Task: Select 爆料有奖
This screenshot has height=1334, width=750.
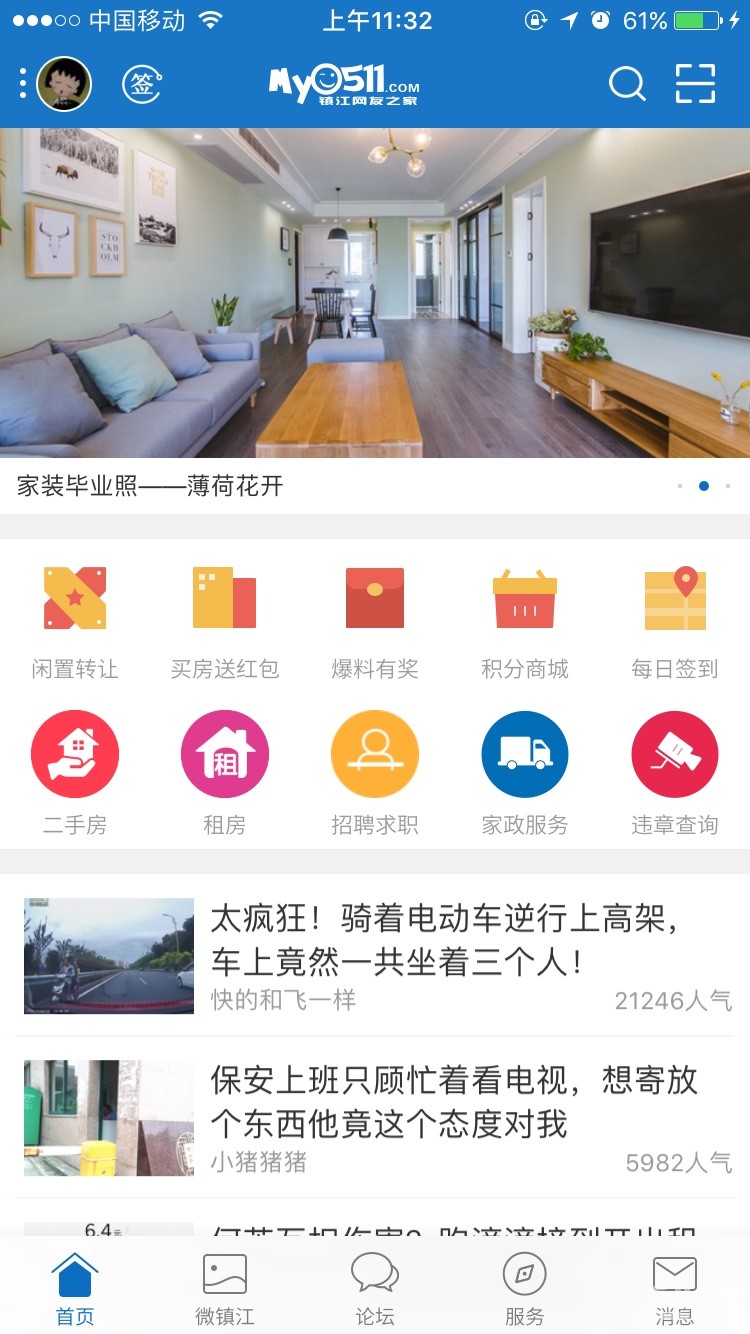Action: tap(375, 622)
